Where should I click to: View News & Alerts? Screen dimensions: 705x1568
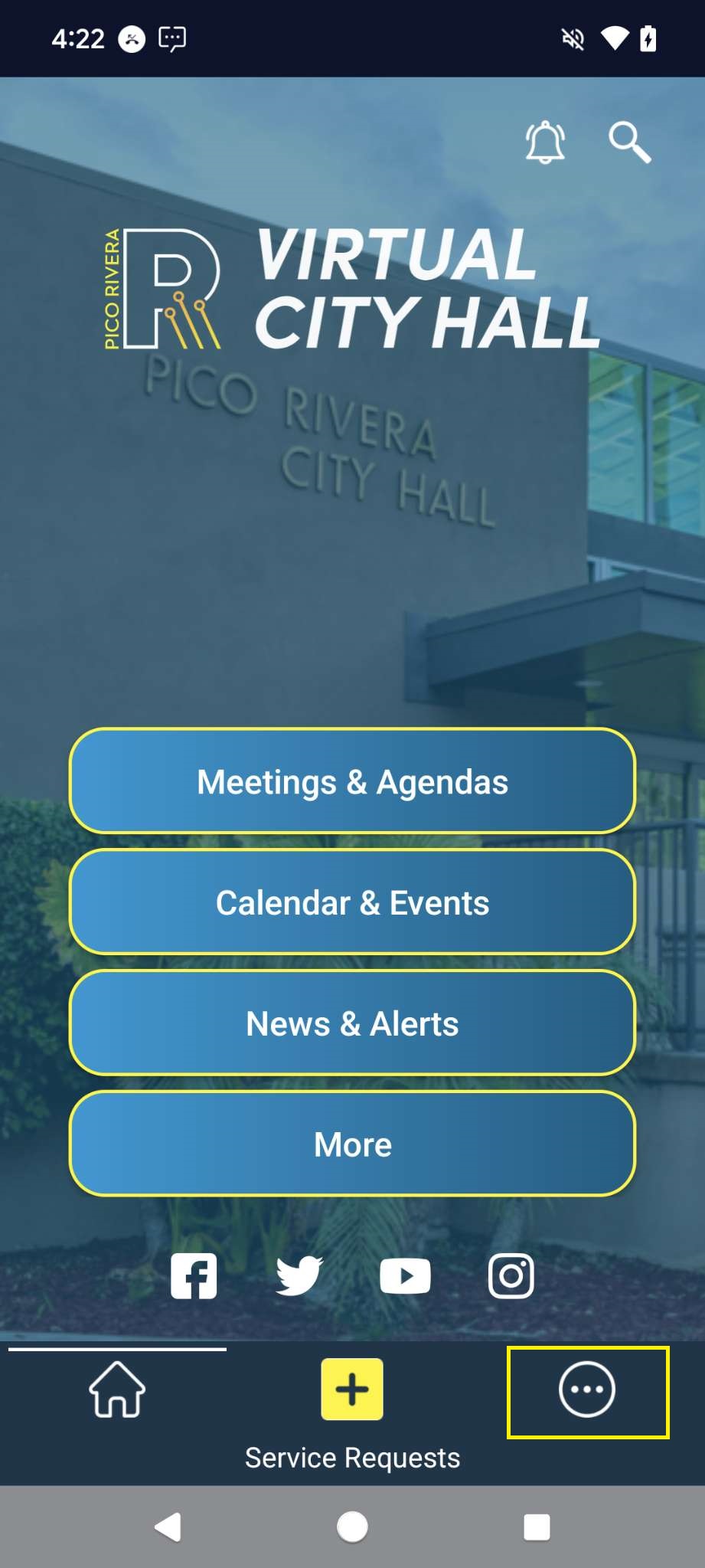click(352, 1023)
